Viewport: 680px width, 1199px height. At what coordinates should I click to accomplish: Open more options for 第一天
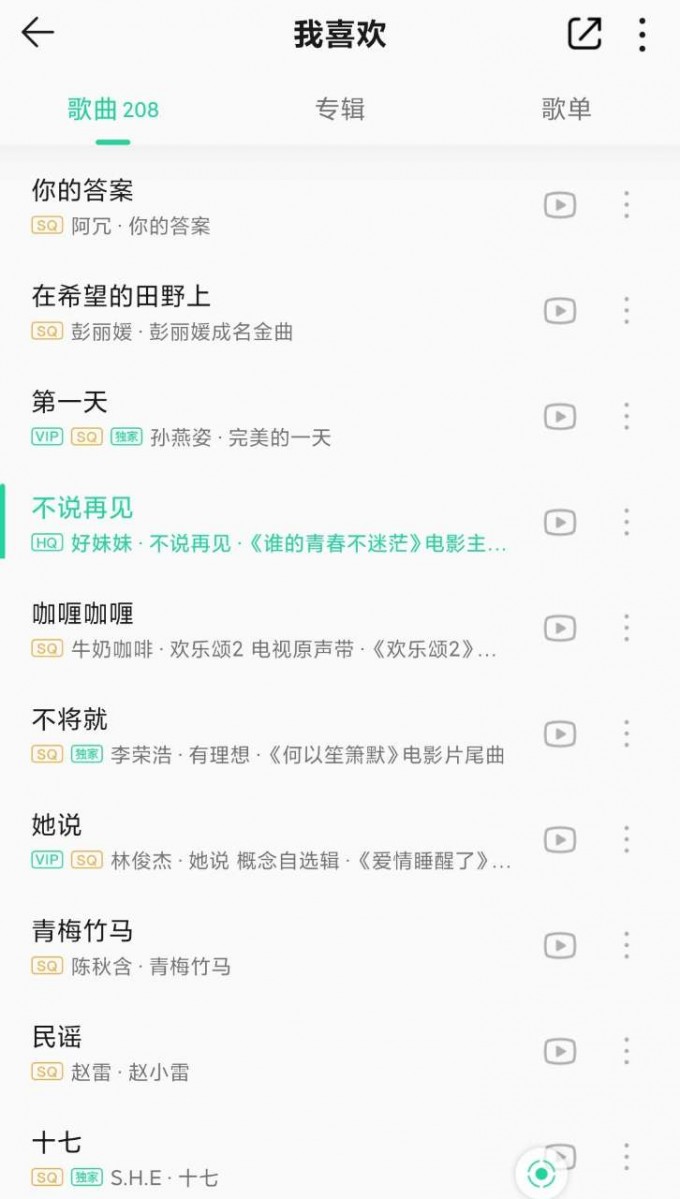[x=626, y=416]
